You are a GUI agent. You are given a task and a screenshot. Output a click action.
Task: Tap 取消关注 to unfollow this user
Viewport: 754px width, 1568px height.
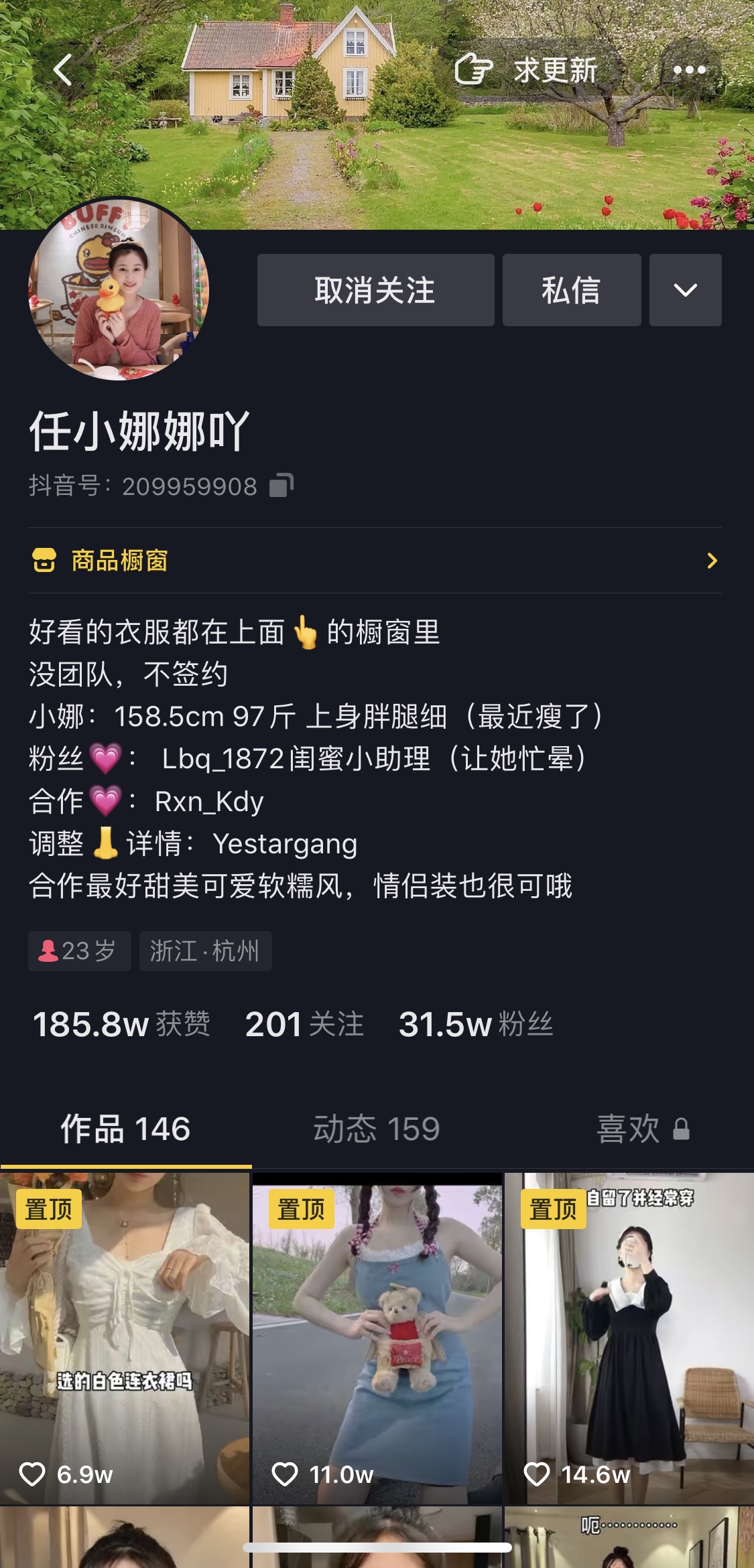point(375,290)
